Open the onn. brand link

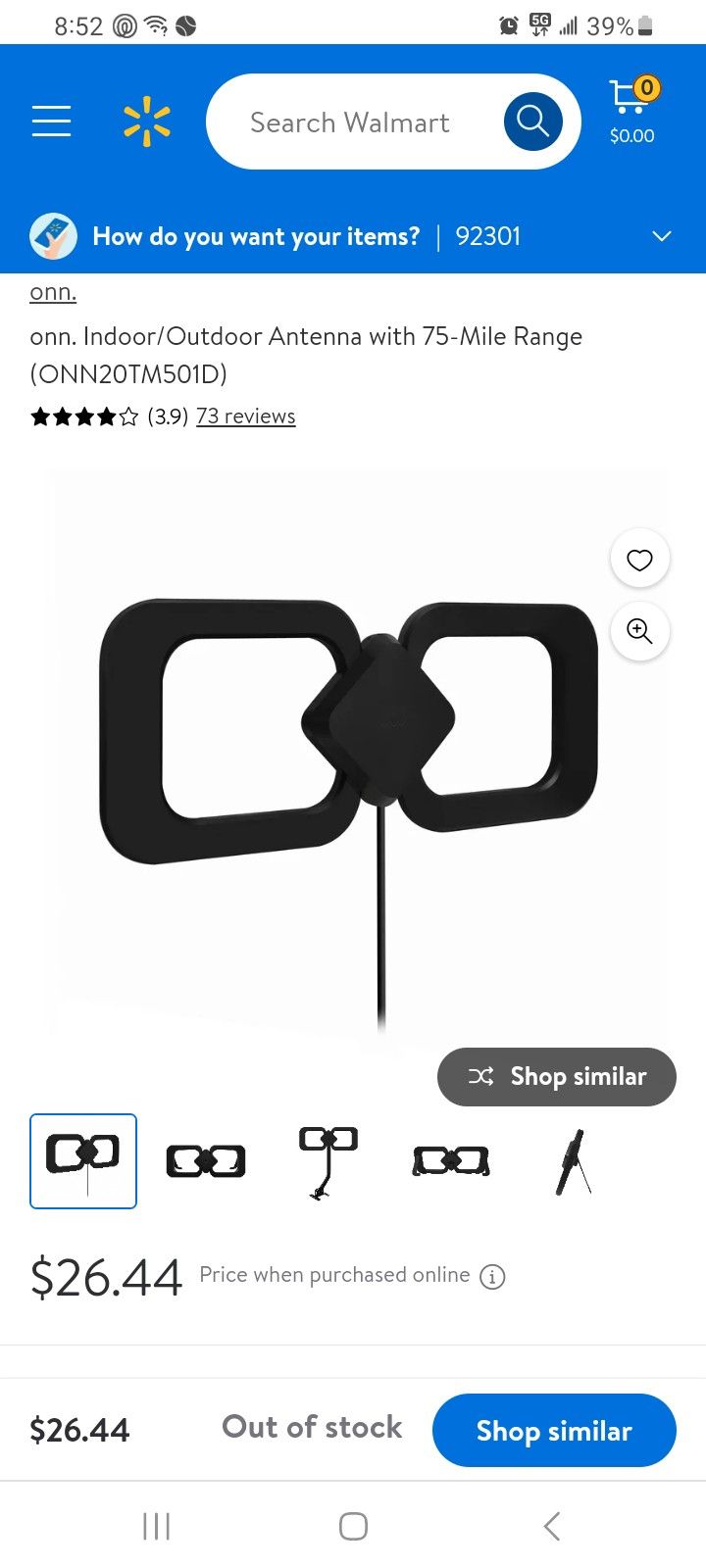point(53,292)
